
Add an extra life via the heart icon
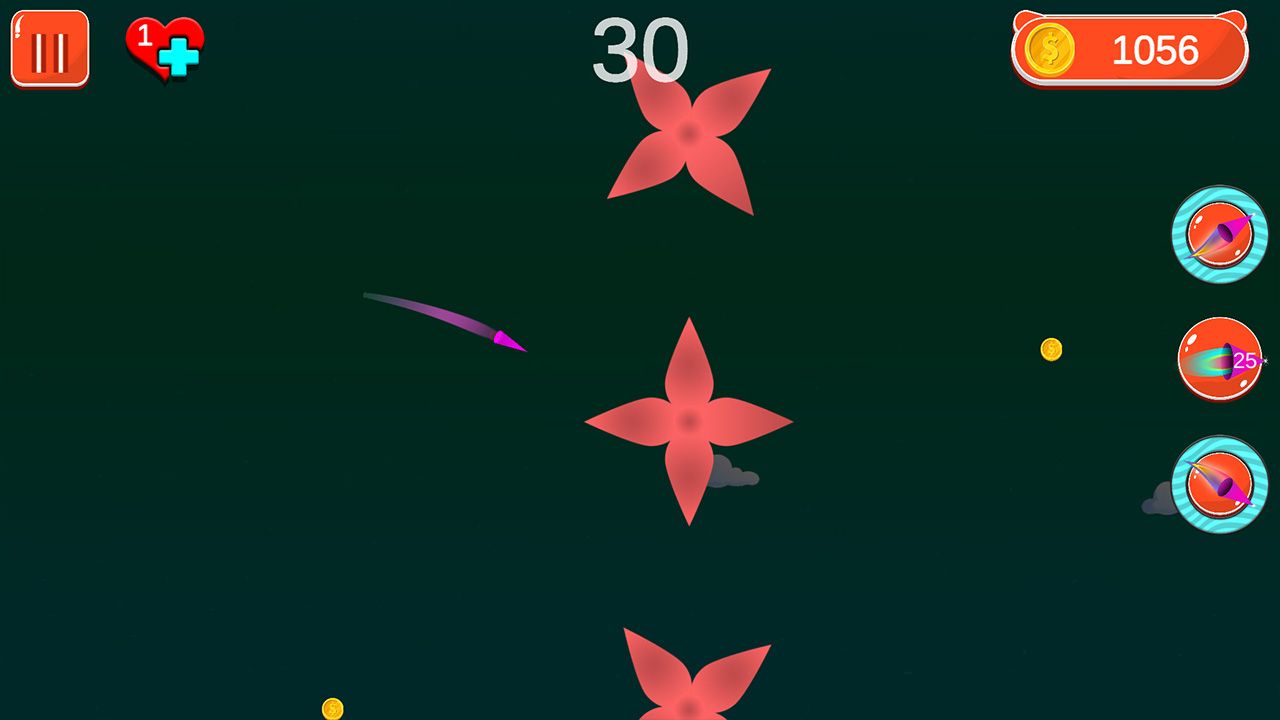pyautogui.click(x=165, y=49)
